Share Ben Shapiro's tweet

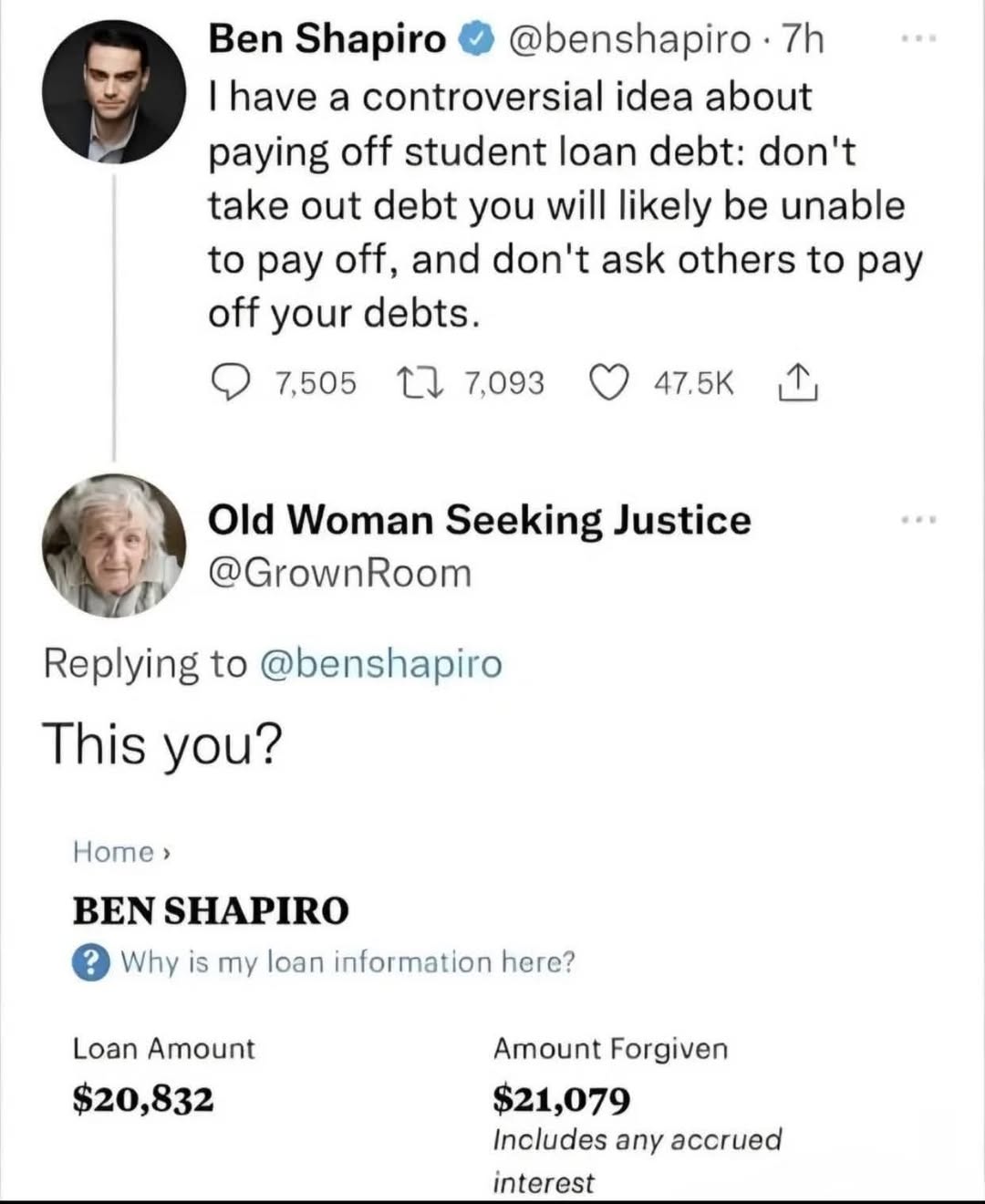pyautogui.click(x=797, y=382)
